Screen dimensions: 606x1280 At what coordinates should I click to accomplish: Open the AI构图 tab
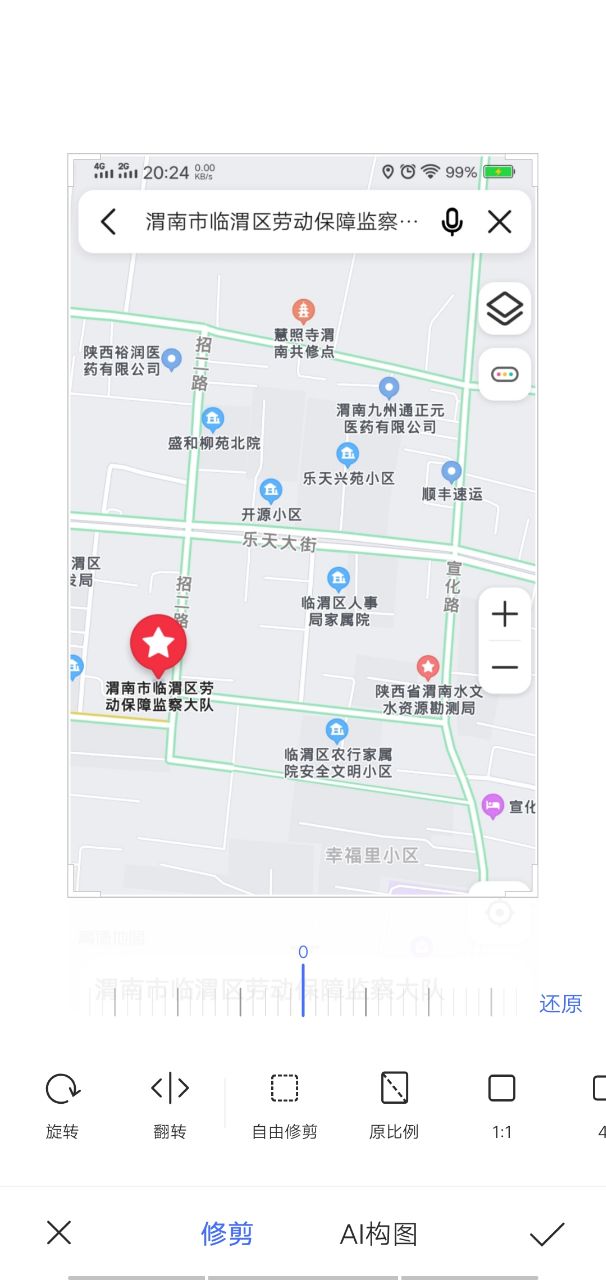tap(378, 1234)
